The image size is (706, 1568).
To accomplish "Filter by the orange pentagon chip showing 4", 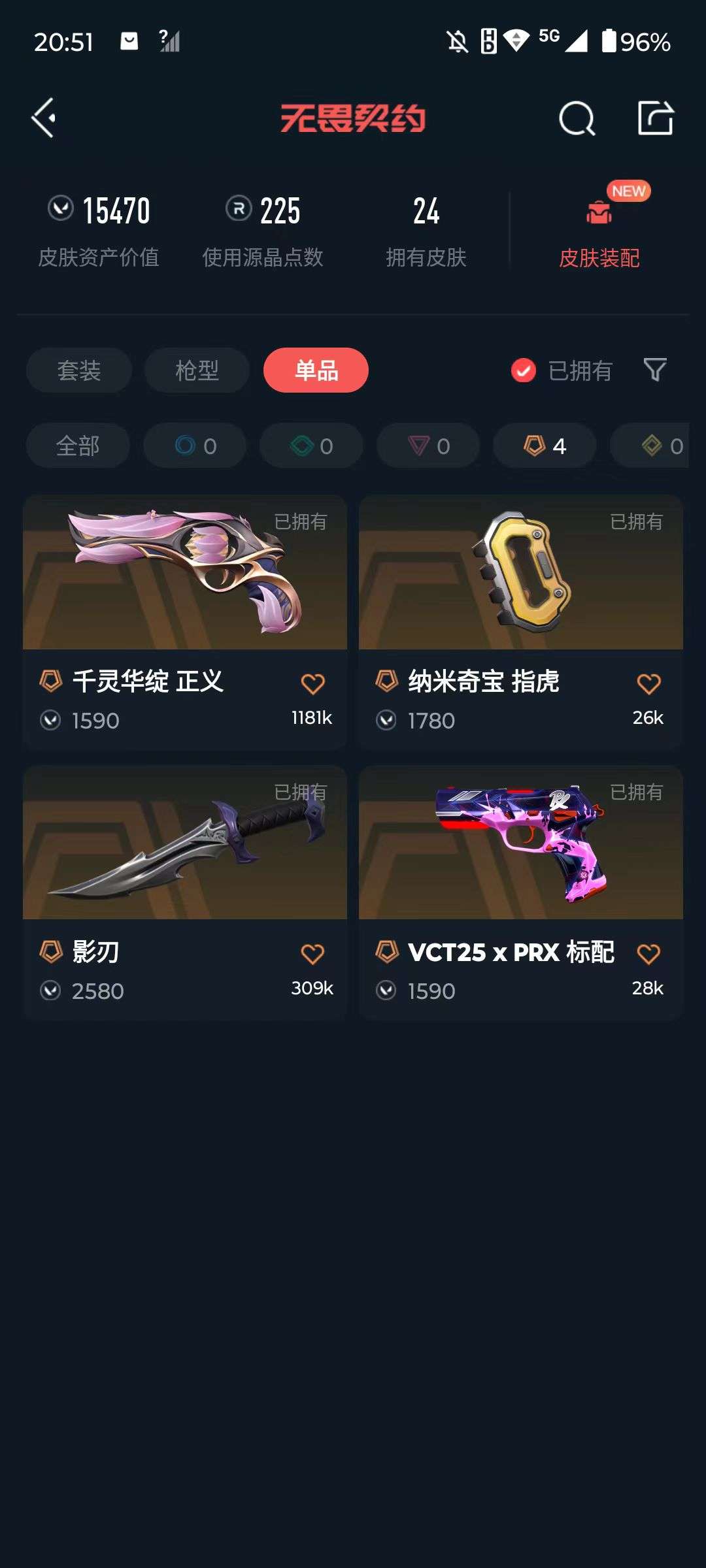I will click(x=545, y=446).
